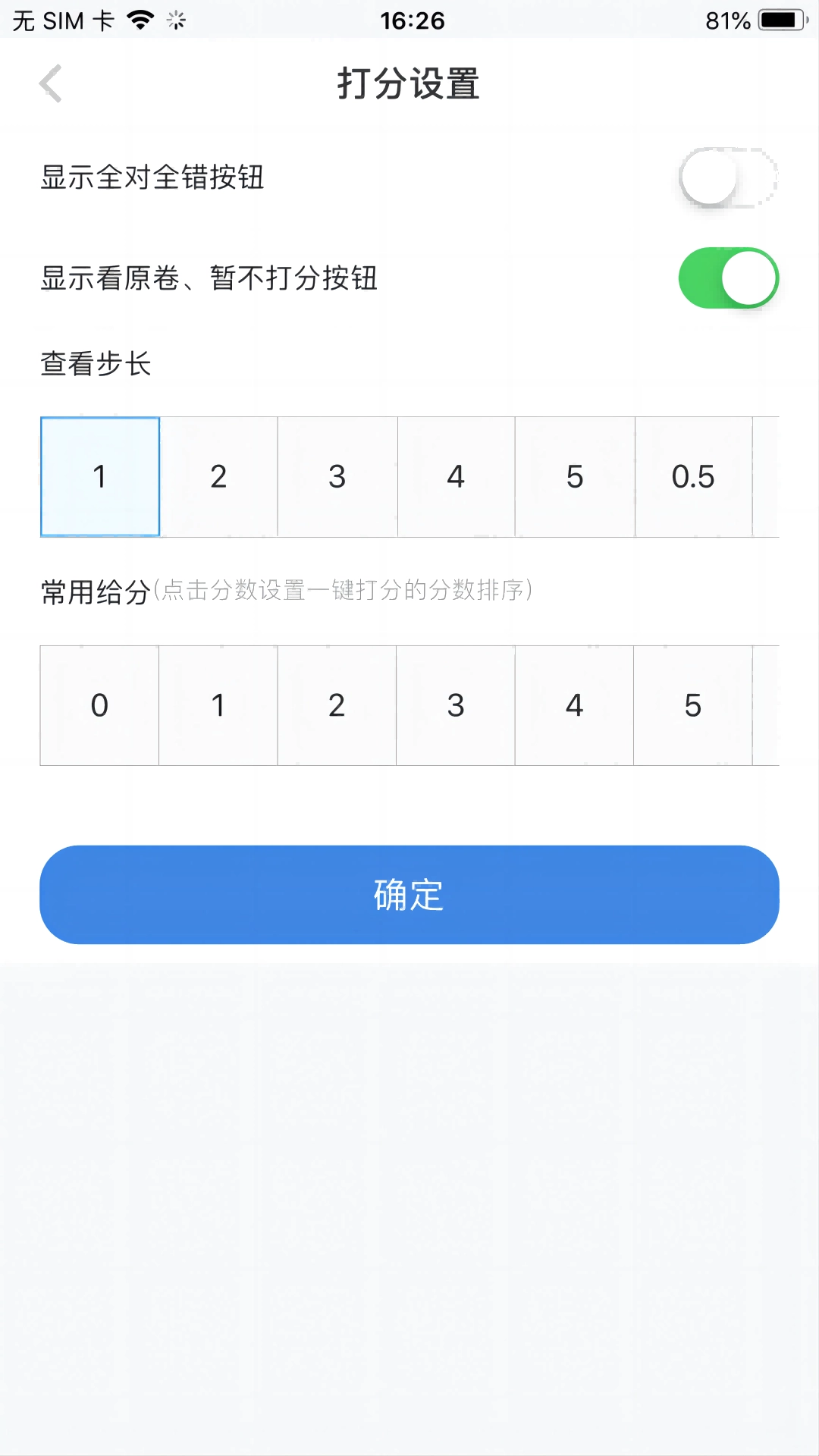Image resolution: width=819 pixels, height=1456 pixels.
Task: Confirm settings with 确定 button
Action: (409, 895)
